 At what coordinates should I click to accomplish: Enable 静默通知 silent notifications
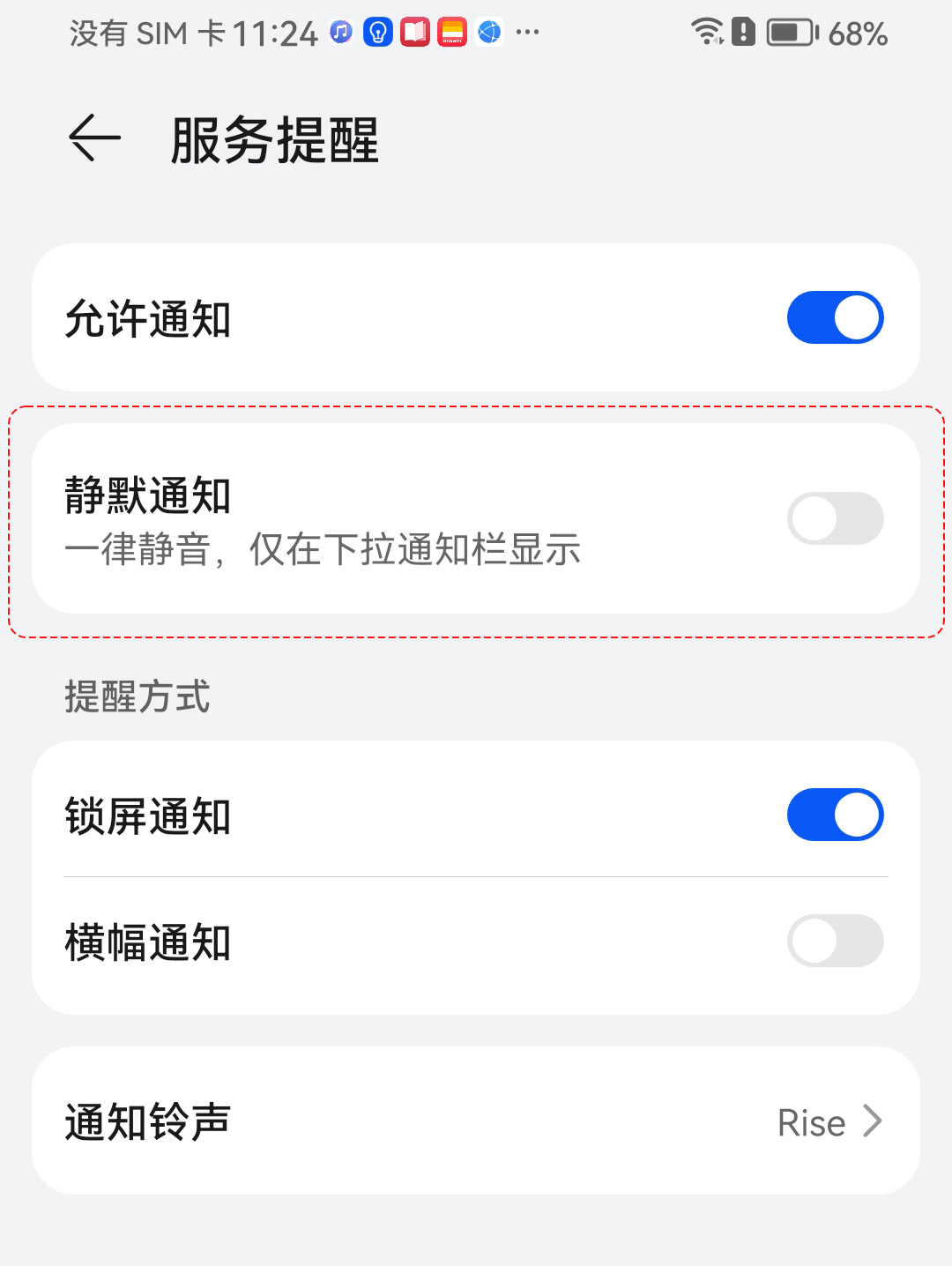pyautogui.click(x=834, y=518)
